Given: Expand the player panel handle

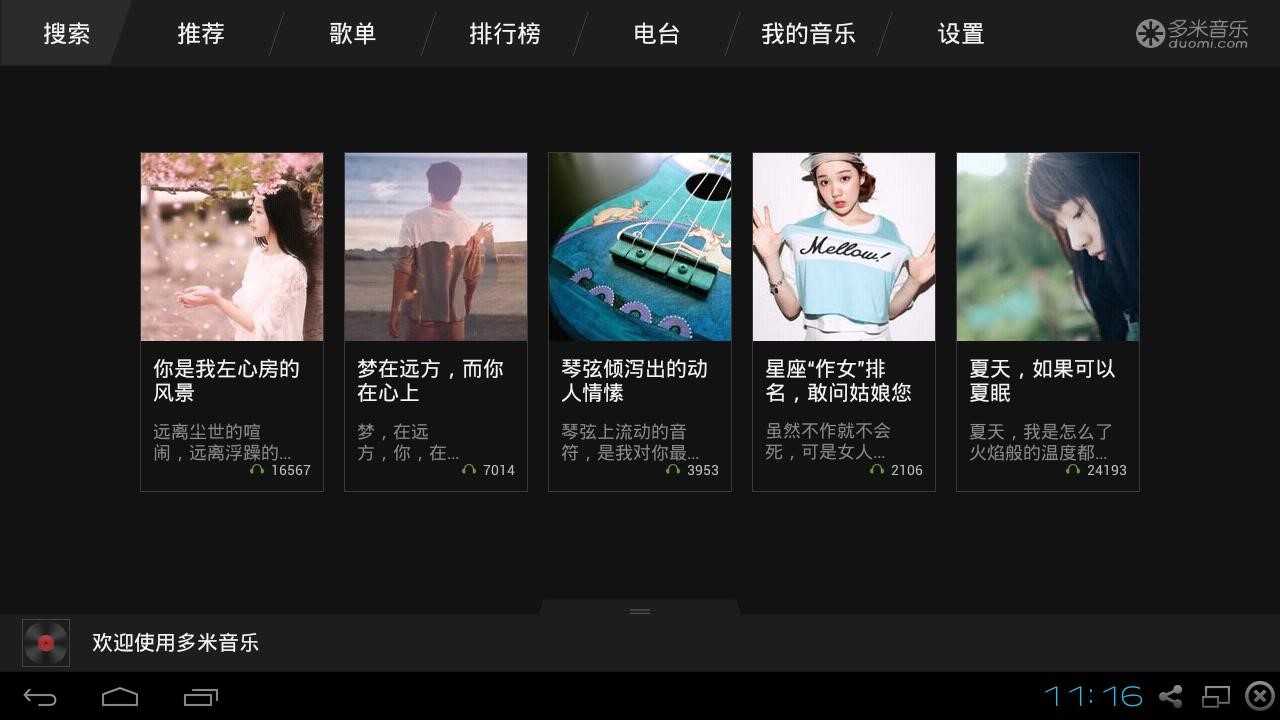Looking at the screenshot, I should coord(640,610).
